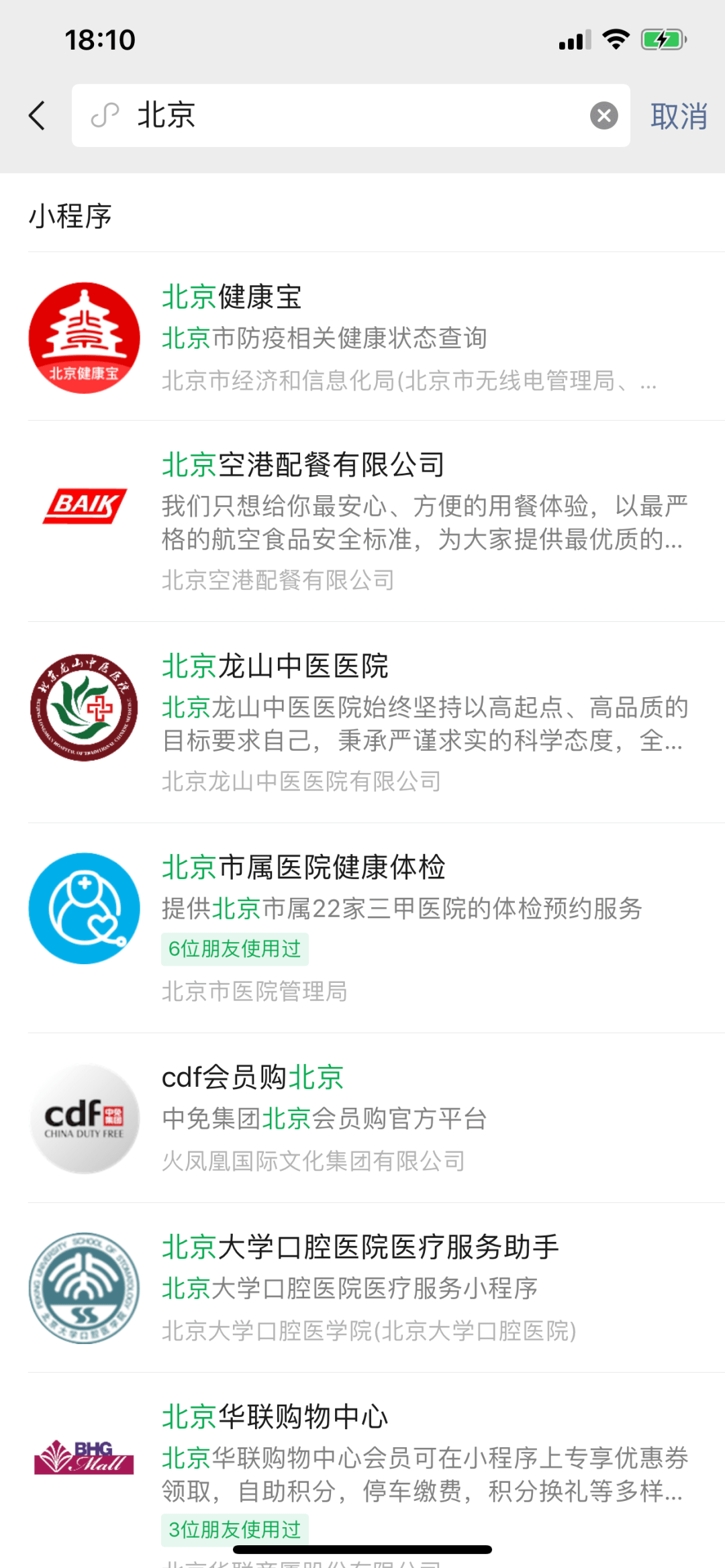This screenshot has height=1568, width=725.
Task: Tap the 北京大学口腔医院 school crest icon
Action: pyautogui.click(x=83, y=1288)
